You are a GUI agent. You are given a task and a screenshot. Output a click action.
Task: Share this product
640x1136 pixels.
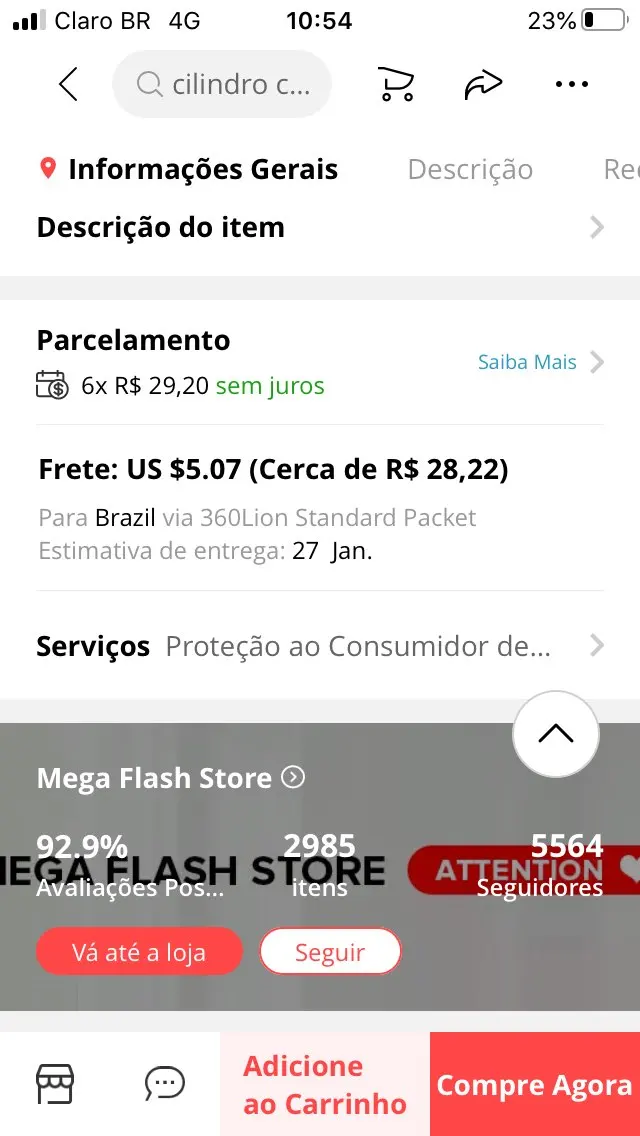pyautogui.click(x=484, y=84)
